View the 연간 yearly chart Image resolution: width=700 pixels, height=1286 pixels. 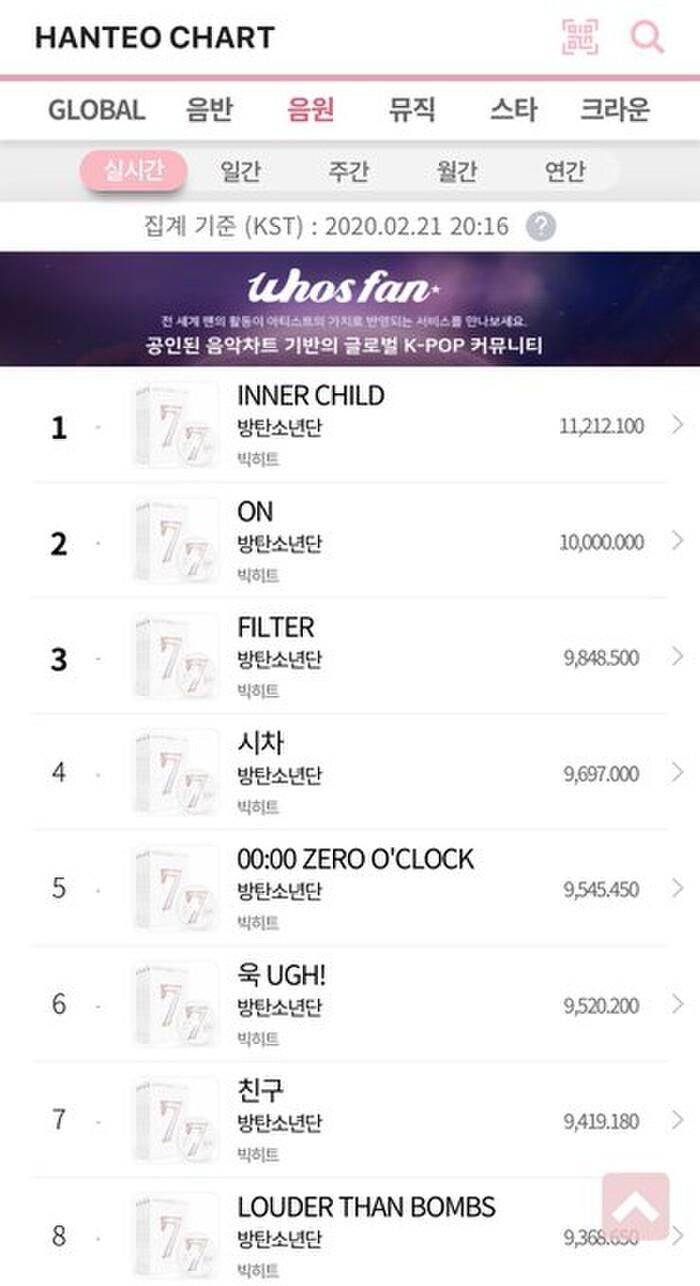(565, 171)
